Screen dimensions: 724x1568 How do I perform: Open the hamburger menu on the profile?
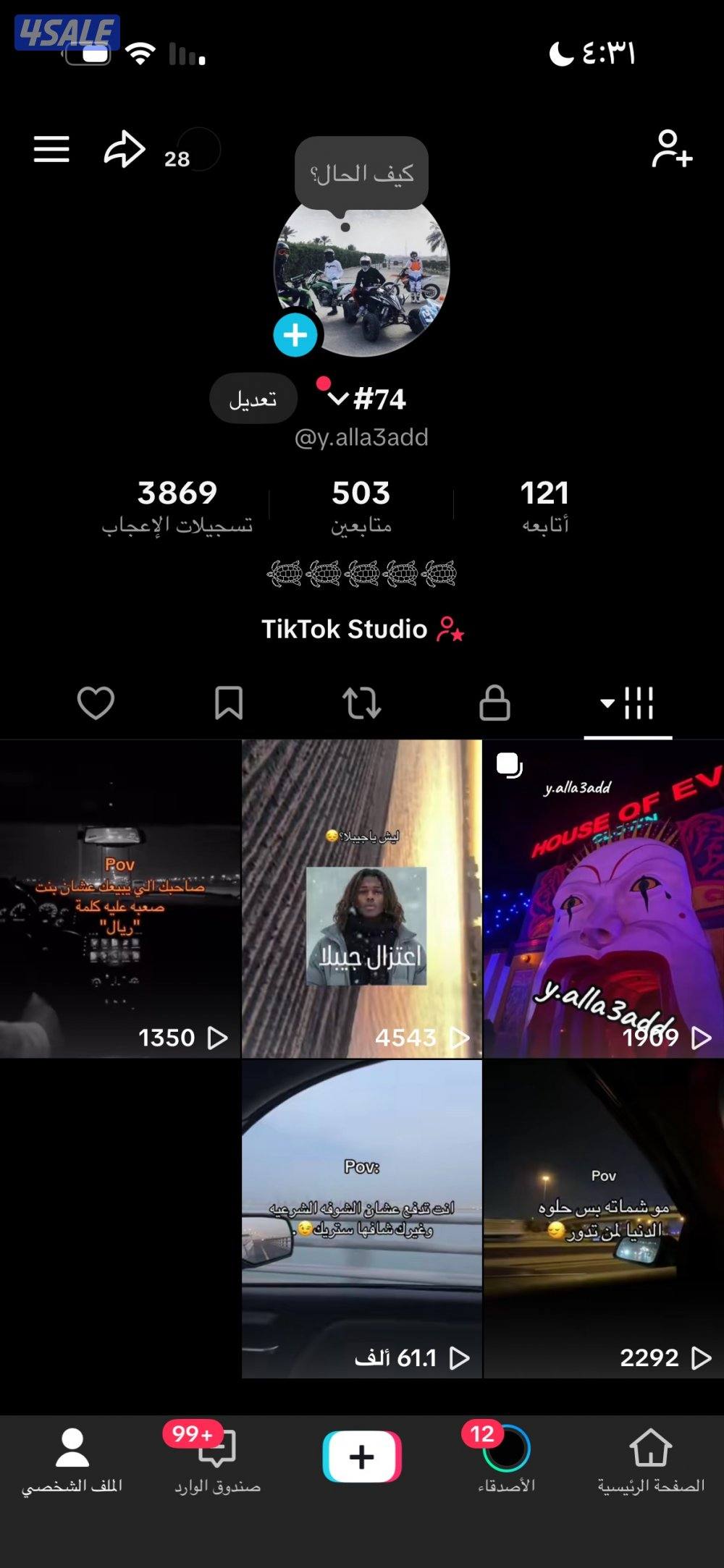51,150
